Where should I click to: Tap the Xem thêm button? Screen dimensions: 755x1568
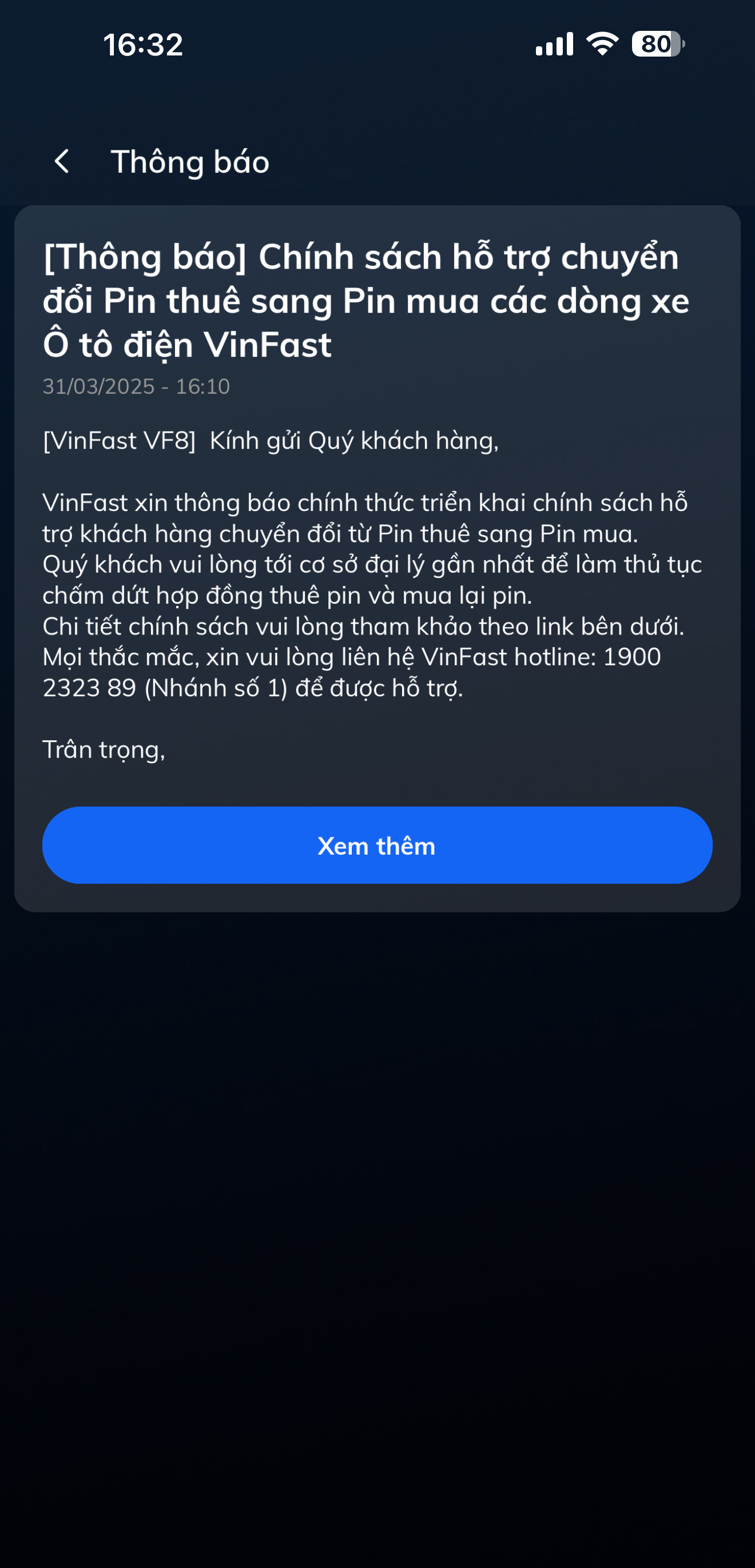[377, 845]
